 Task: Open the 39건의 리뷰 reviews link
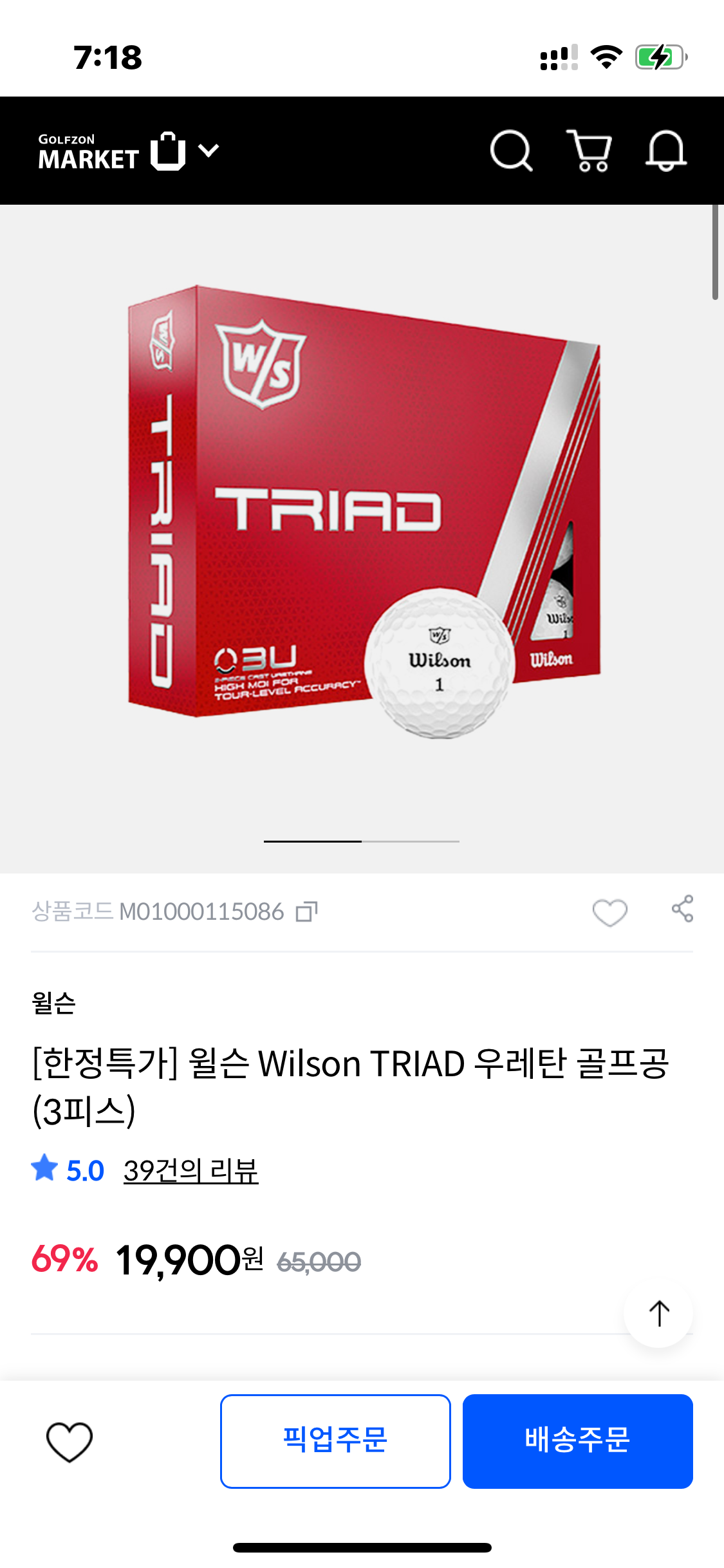190,1171
